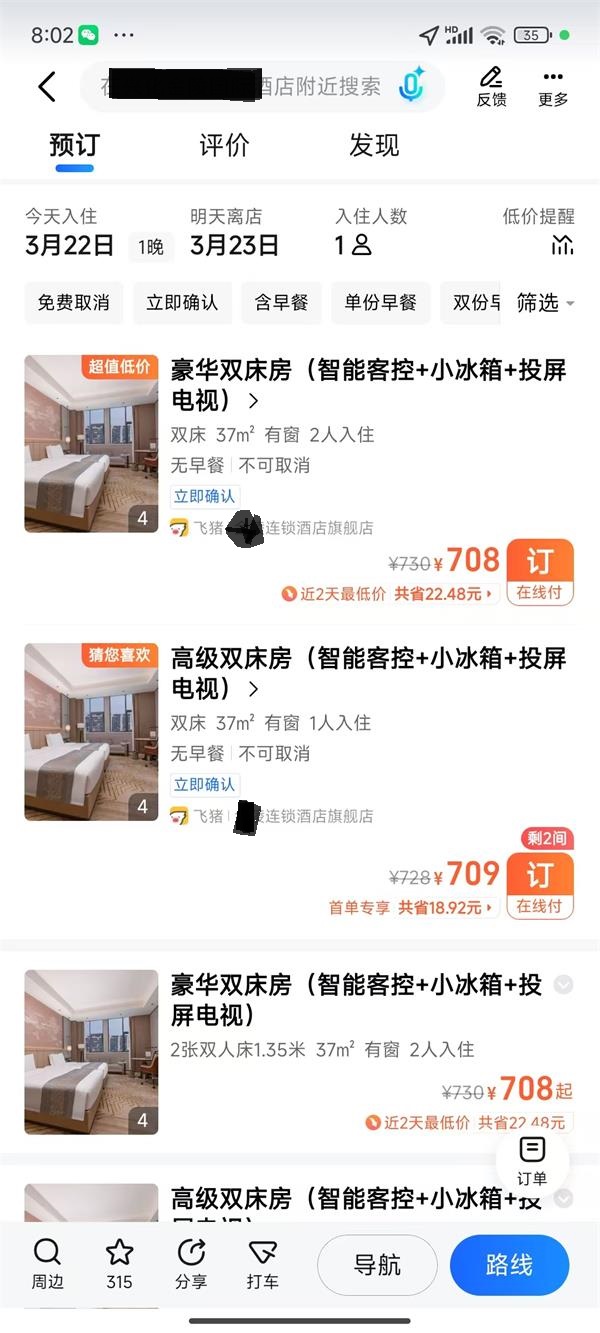This screenshot has height=1333, width=600.
Task: Open the 更多 more menu
Action: click(553, 87)
